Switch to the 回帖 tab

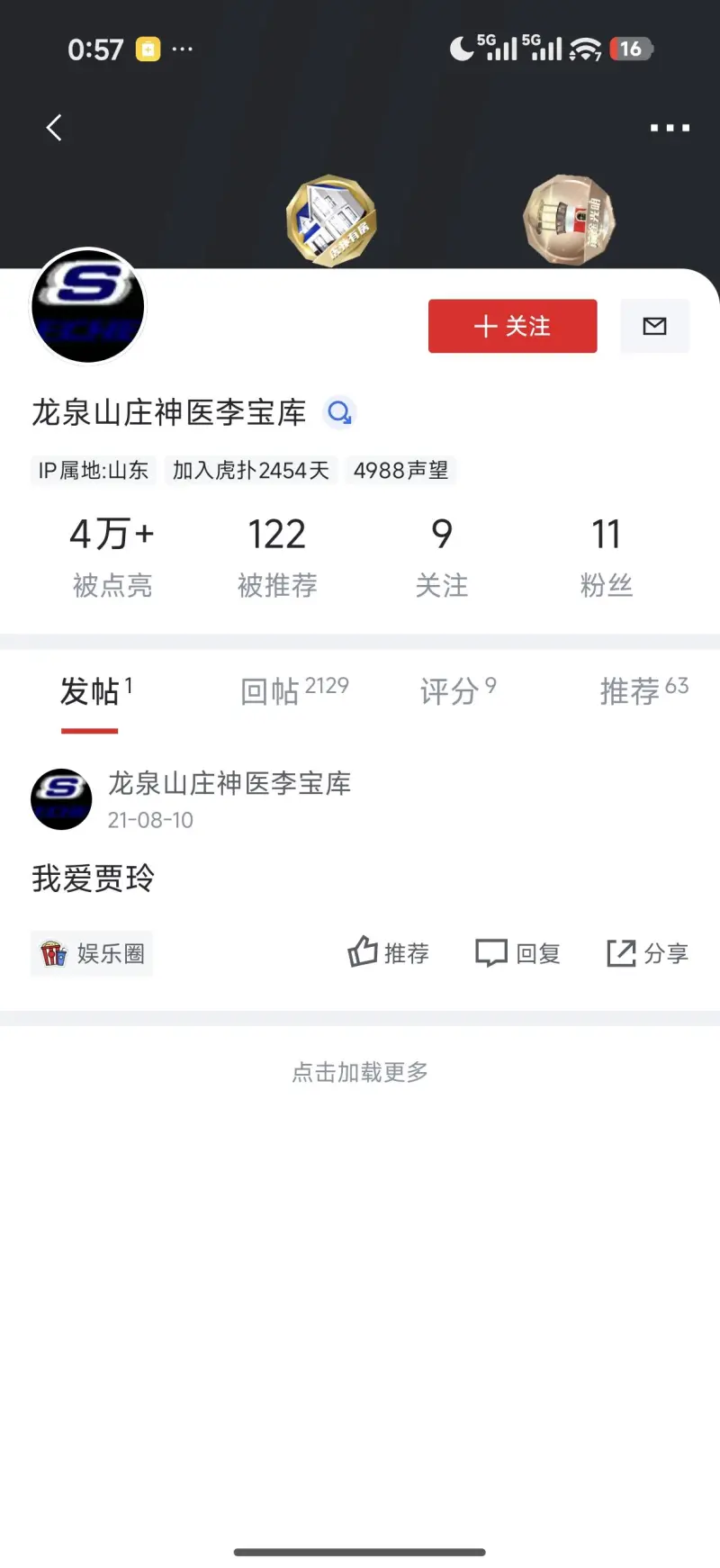[x=293, y=690]
